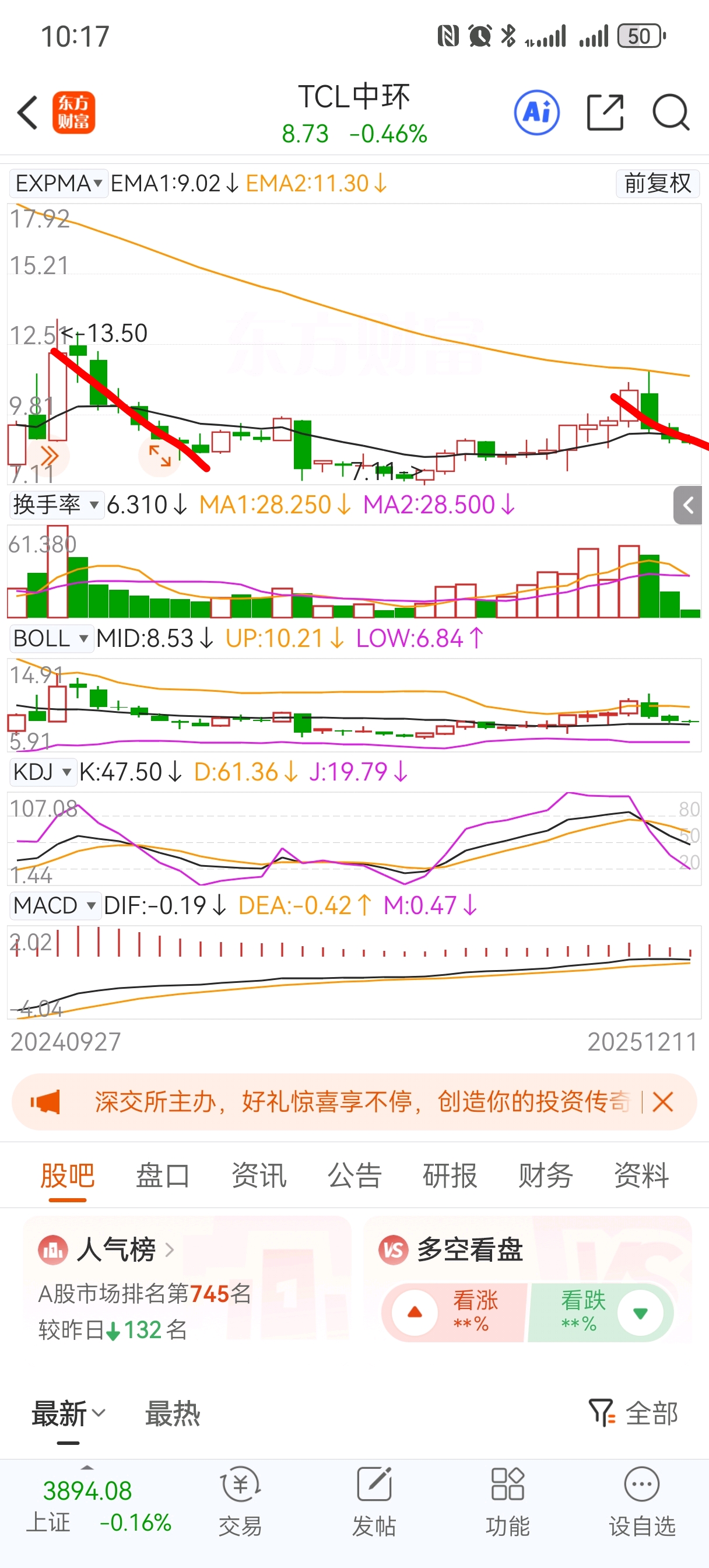Switch to the 盘口 tab
The height and width of the screenshot is (1568, 709).
pos(163,1175)
